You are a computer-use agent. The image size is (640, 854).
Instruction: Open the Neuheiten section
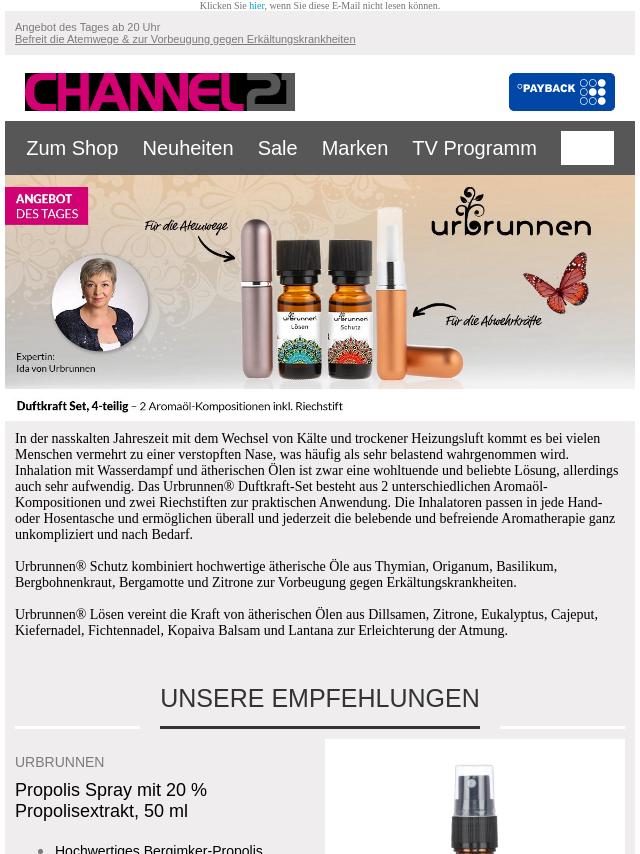click(187, 148)
